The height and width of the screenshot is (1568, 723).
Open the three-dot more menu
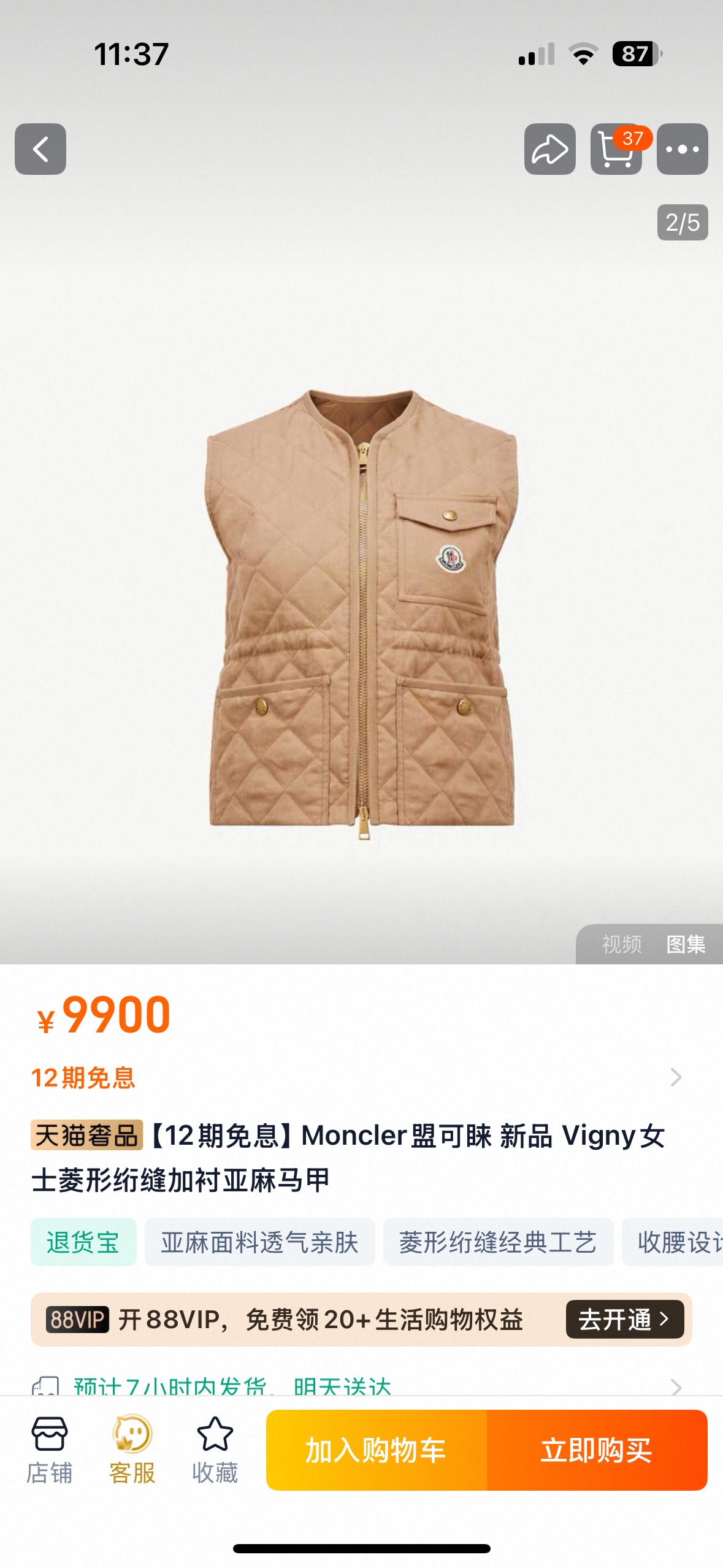coord(682,149)
